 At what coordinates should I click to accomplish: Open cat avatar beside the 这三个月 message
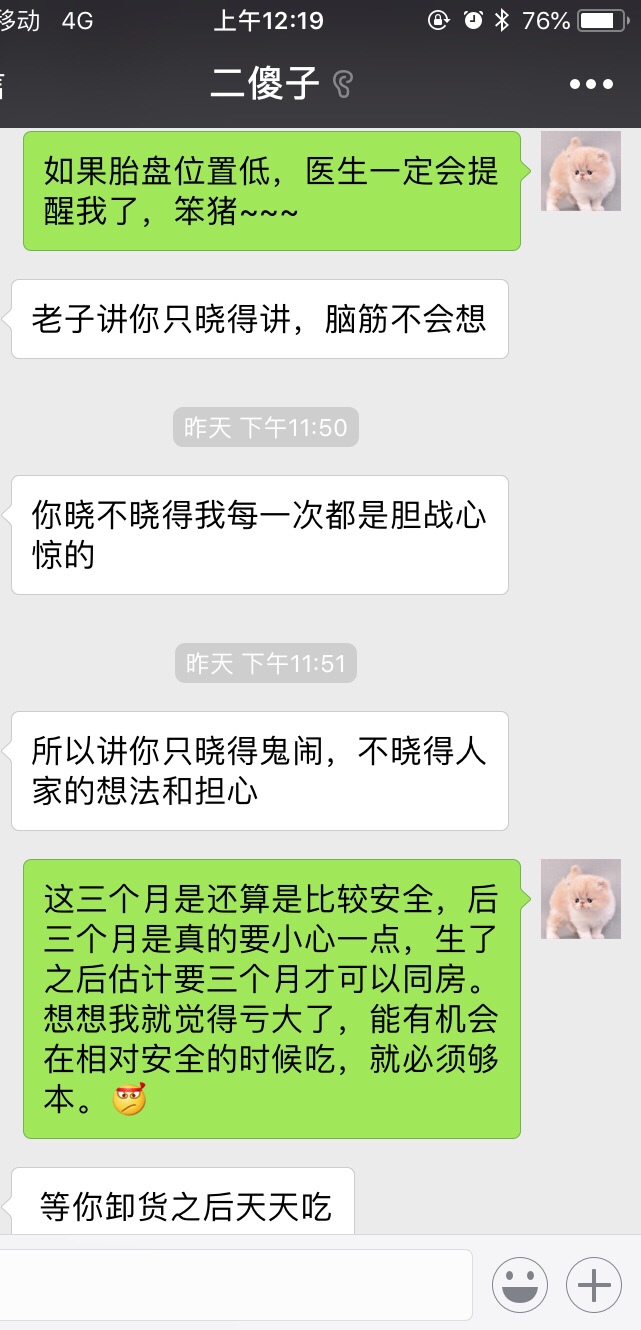pyautogui.click(x=580, y=899)
